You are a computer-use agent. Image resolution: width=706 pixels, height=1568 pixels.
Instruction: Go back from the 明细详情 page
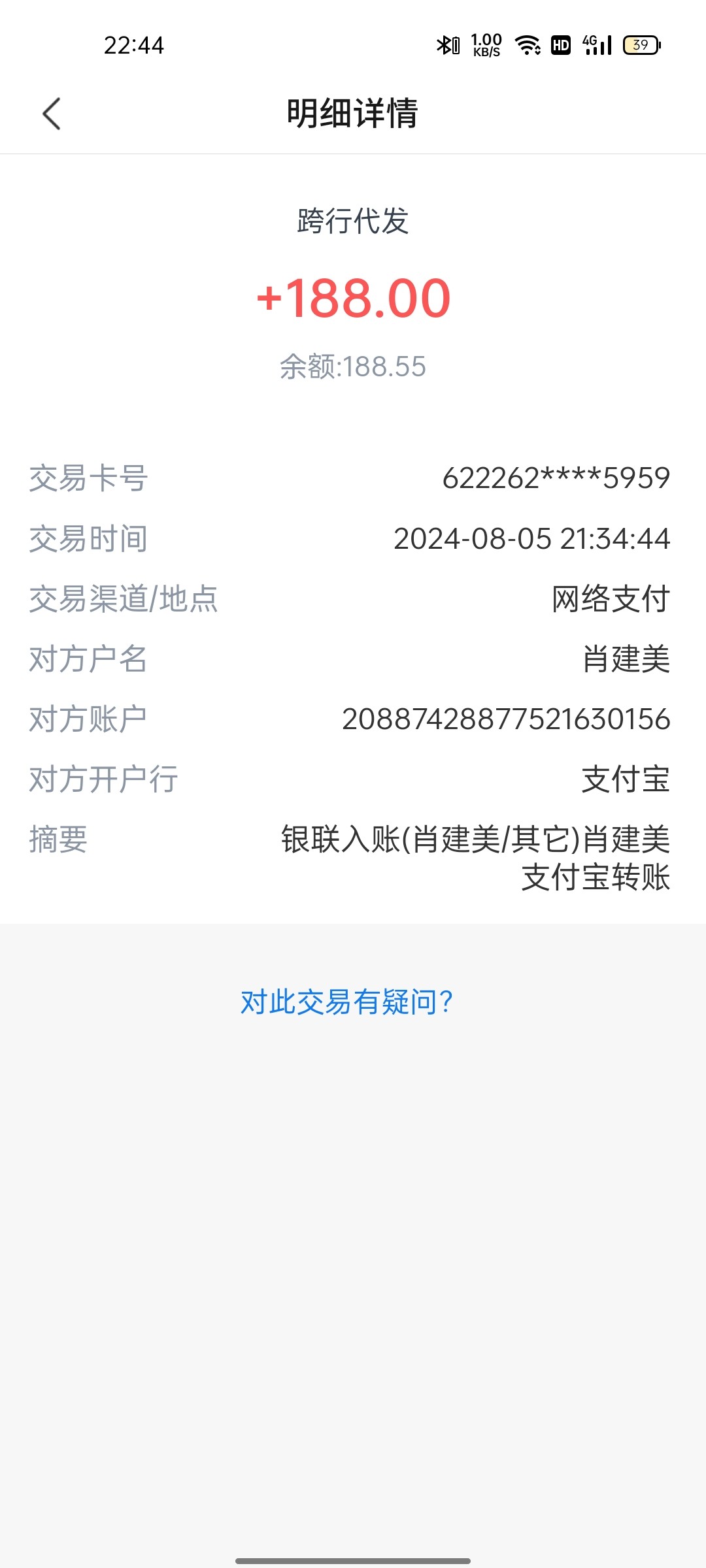(52, 114)
